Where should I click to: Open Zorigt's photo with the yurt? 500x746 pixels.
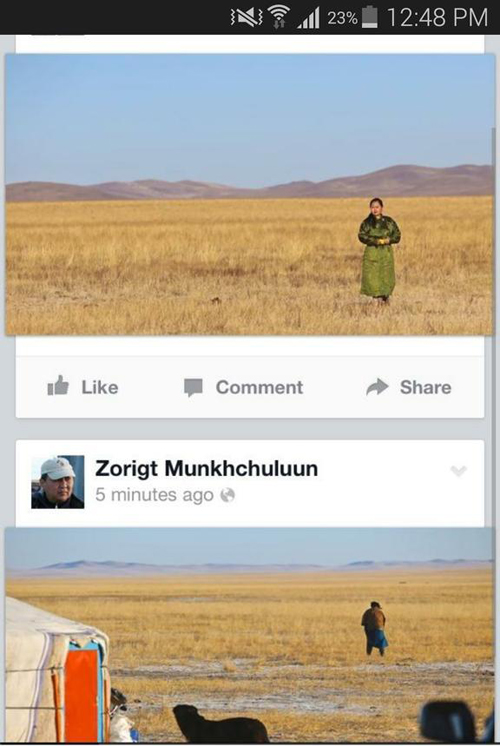tap(249, 635)
